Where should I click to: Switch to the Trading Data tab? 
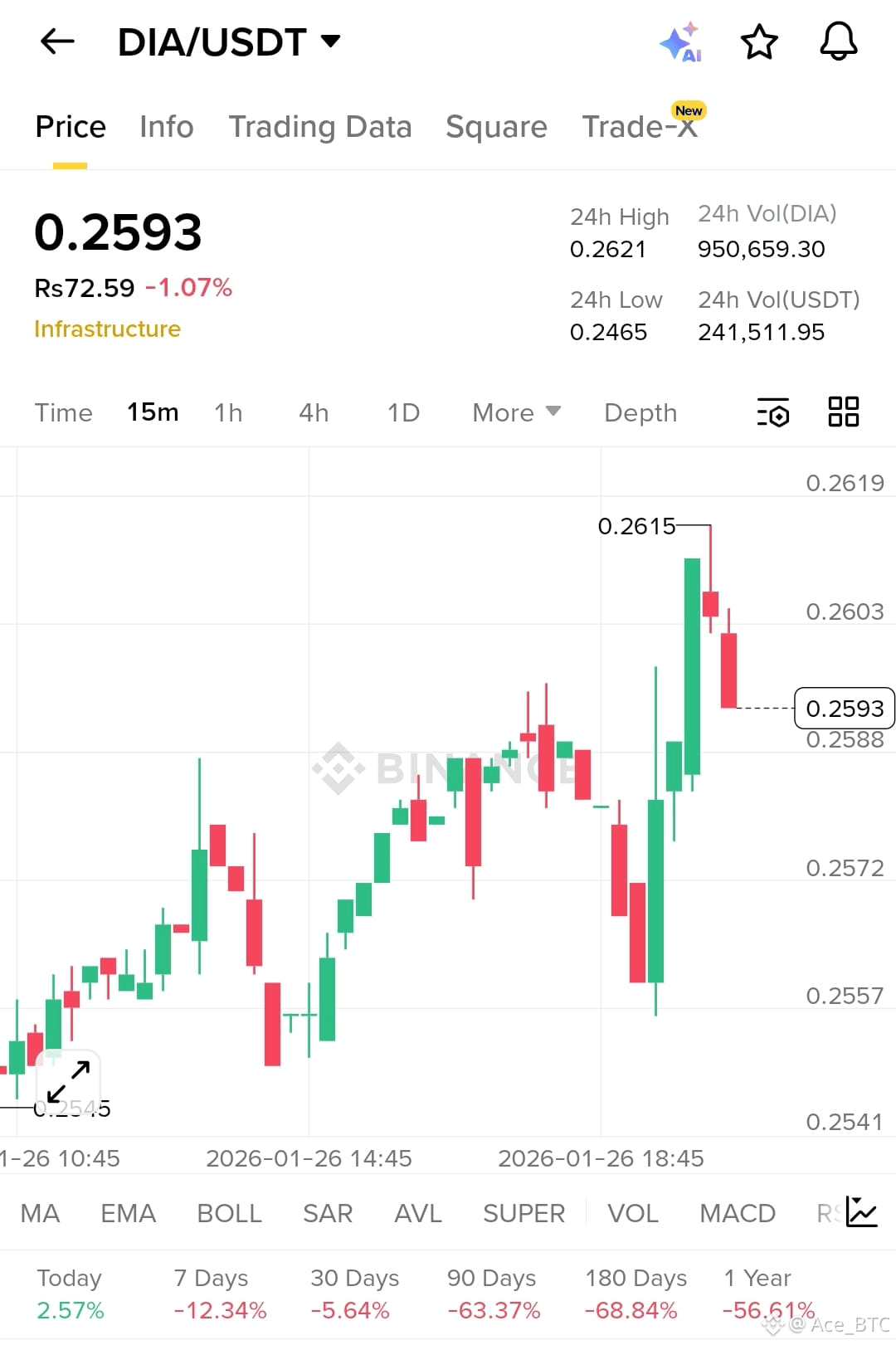(x=321, y=126)
